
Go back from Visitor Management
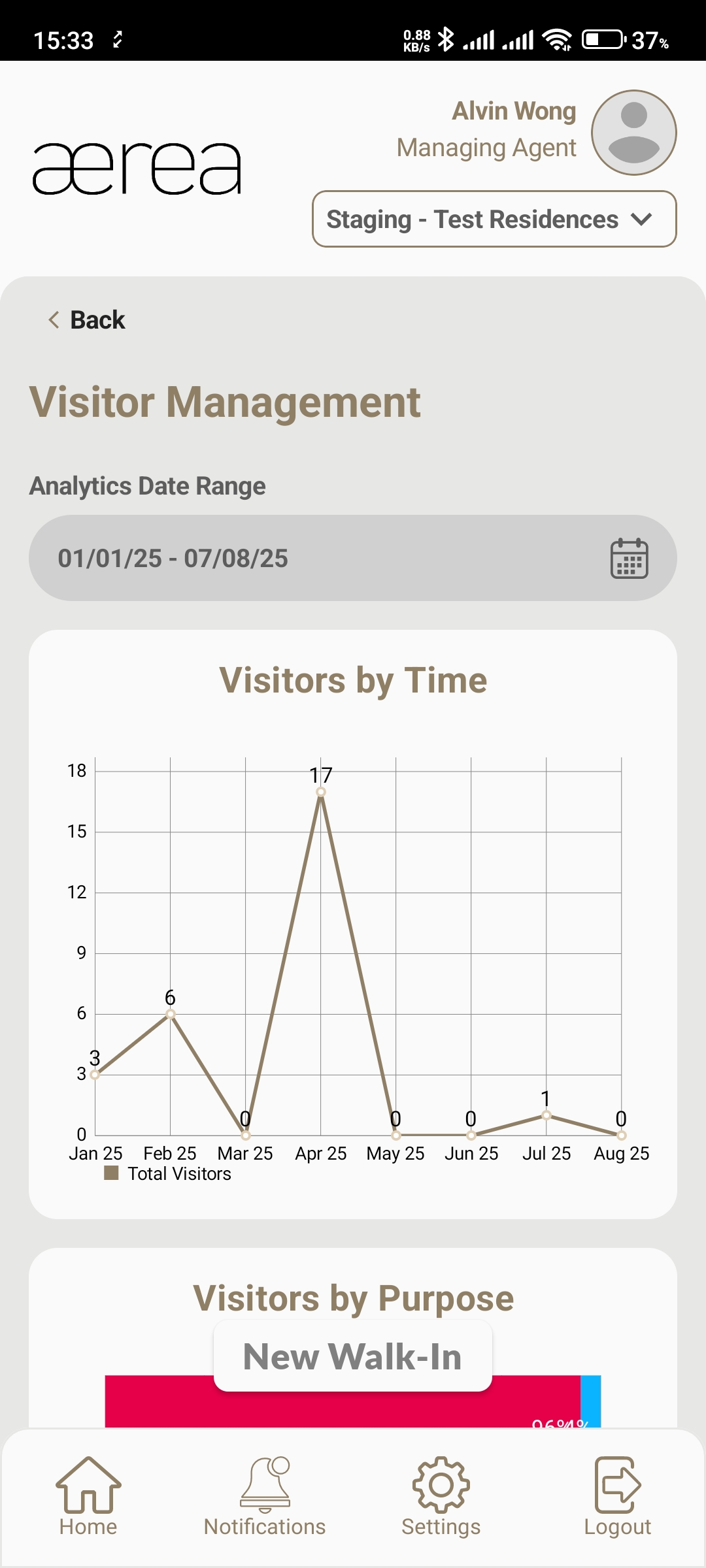pyautogui.click(x=87, y=320)
